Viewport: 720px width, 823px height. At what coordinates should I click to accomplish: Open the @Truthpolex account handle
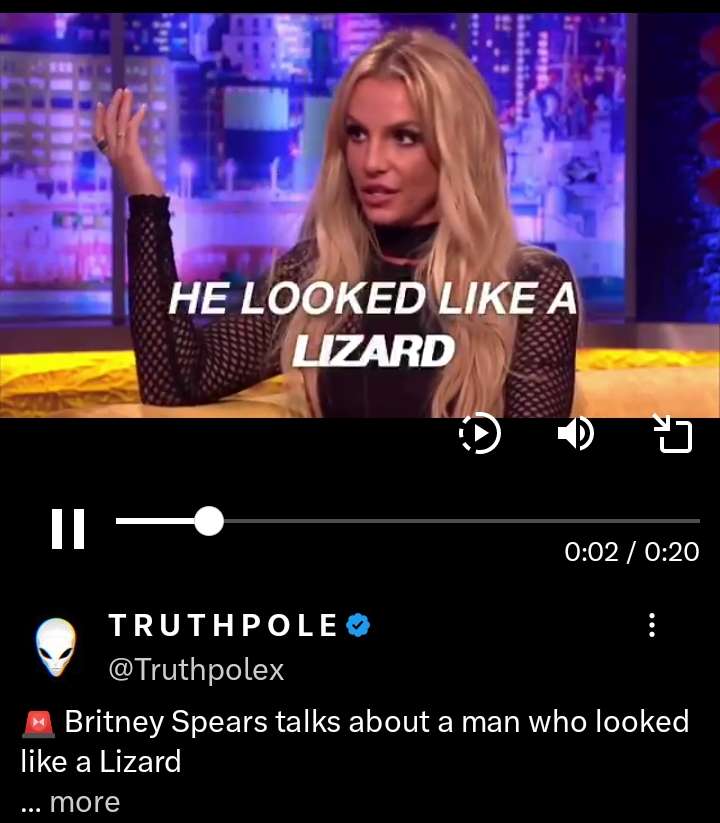point(196,669)
